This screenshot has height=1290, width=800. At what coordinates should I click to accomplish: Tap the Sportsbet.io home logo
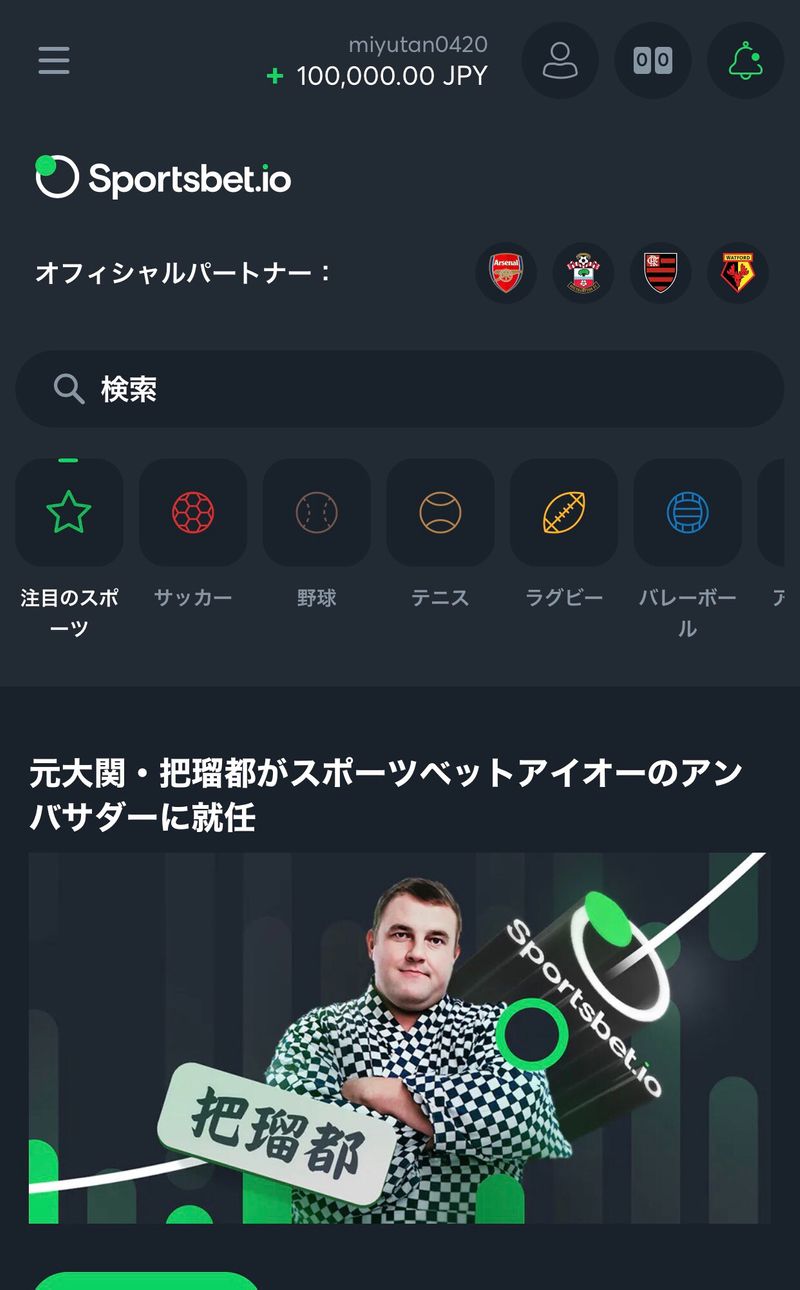coord(164,178)
